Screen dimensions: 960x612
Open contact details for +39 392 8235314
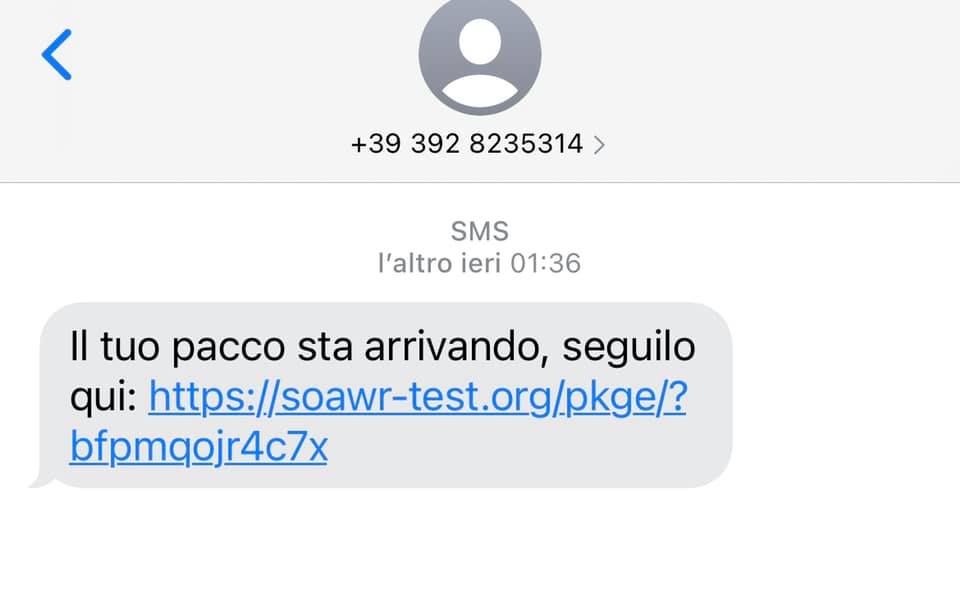coord(478,144)
